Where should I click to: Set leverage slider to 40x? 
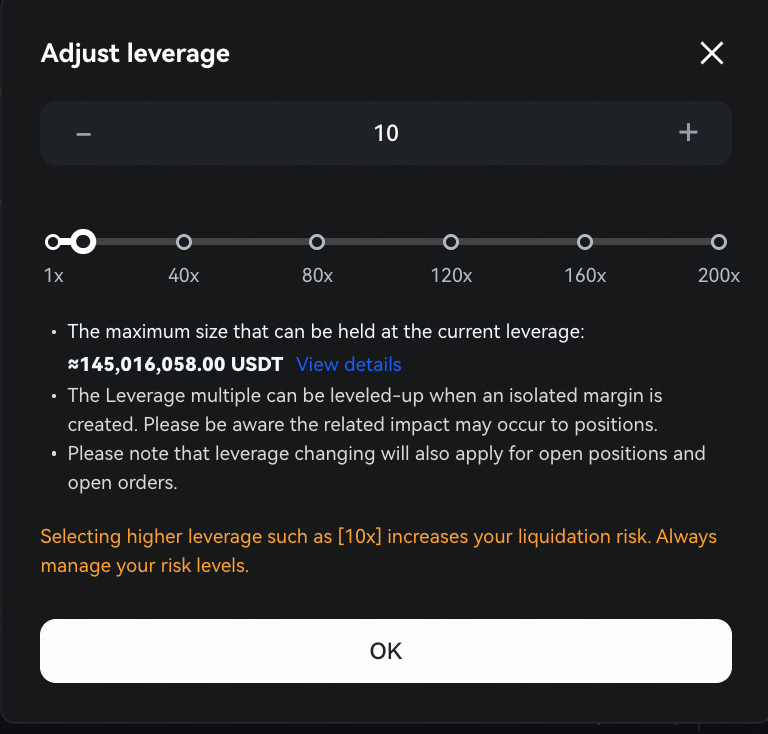tap(184, 242)
